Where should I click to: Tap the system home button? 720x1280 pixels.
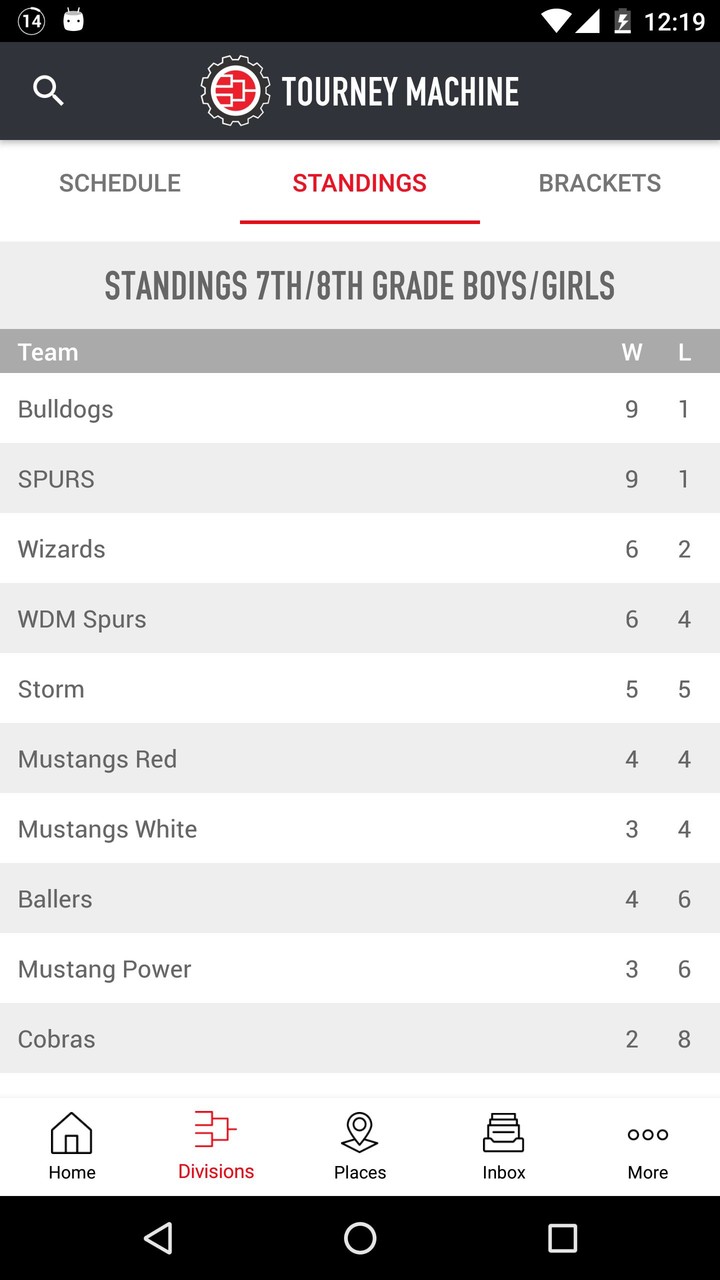(360, 1238)
